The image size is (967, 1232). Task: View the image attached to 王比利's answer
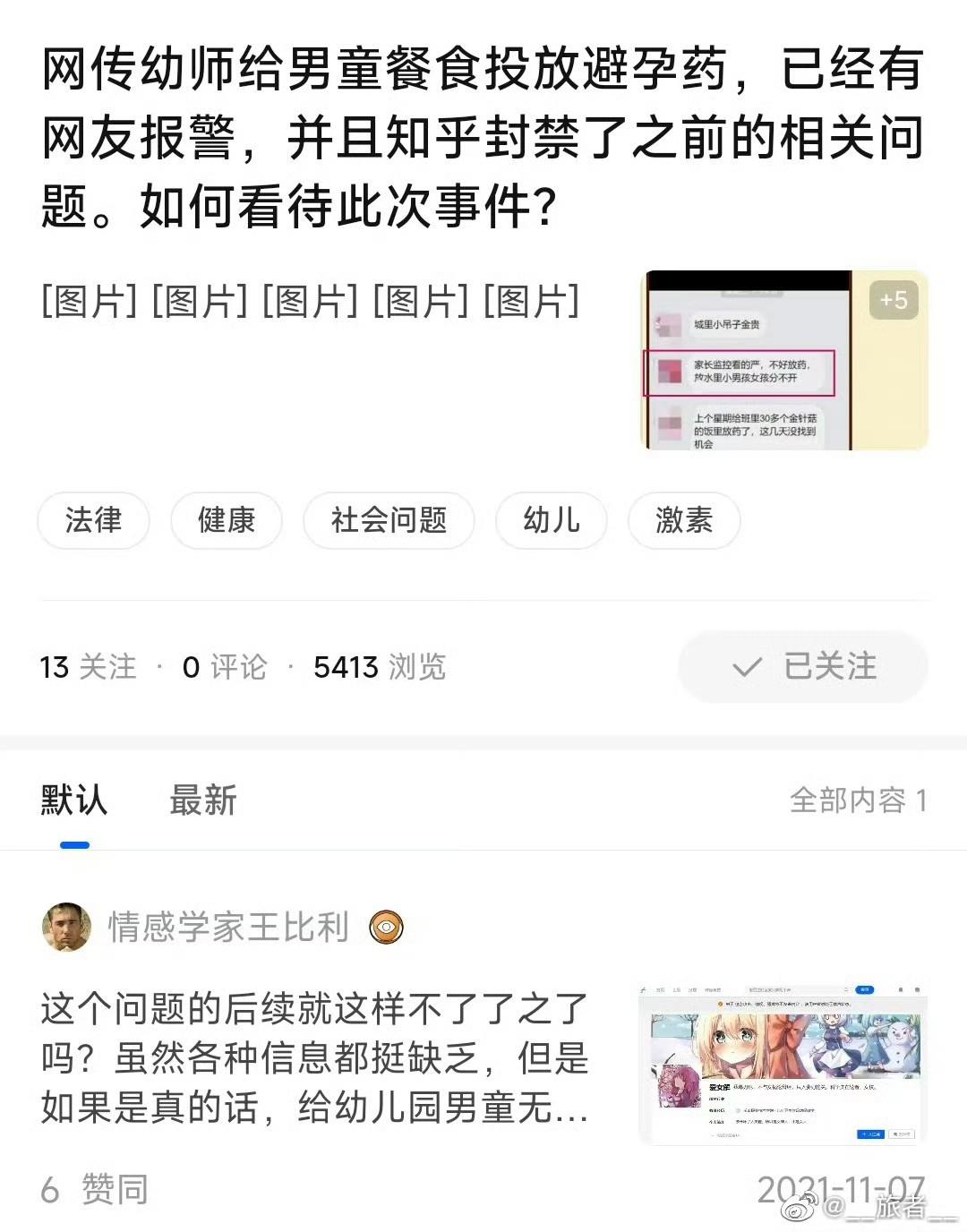tap(783, 1065)
